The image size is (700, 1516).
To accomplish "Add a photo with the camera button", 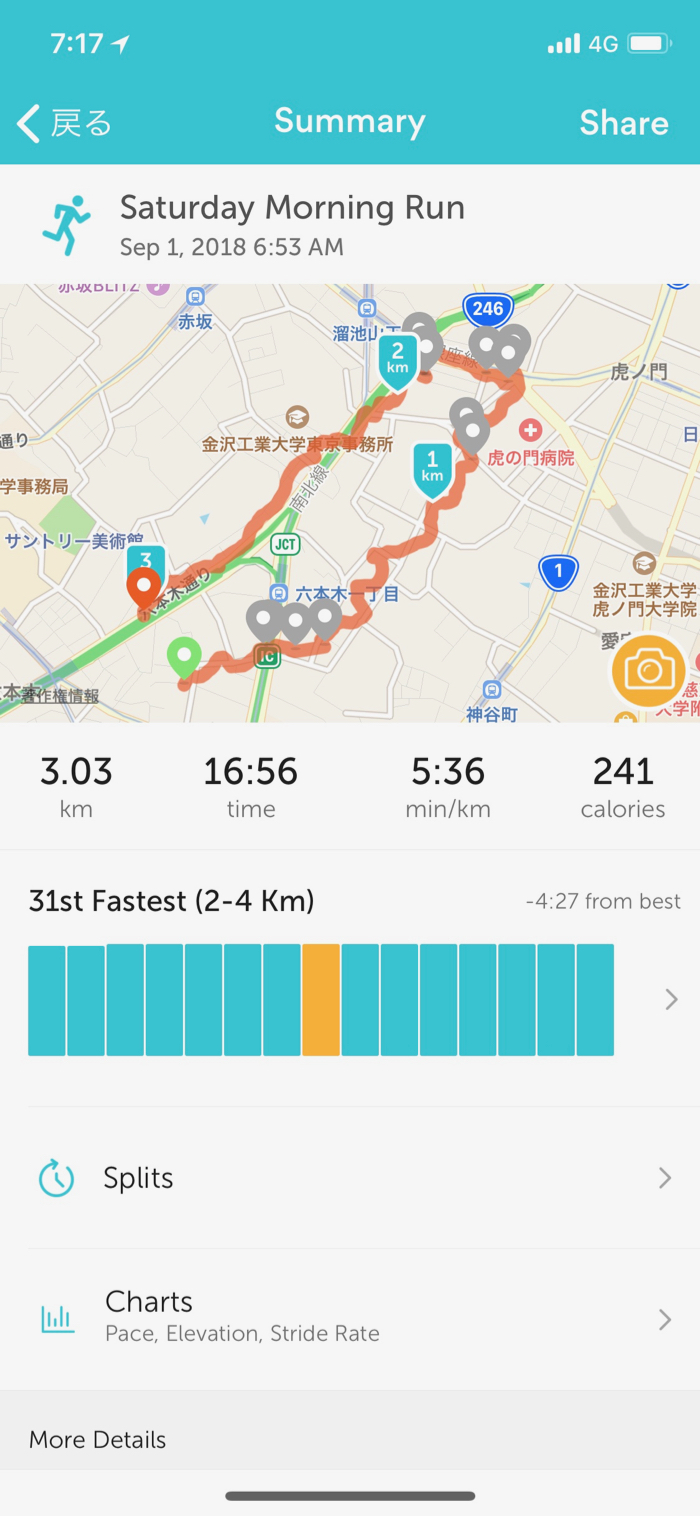I will coord(648,670).
